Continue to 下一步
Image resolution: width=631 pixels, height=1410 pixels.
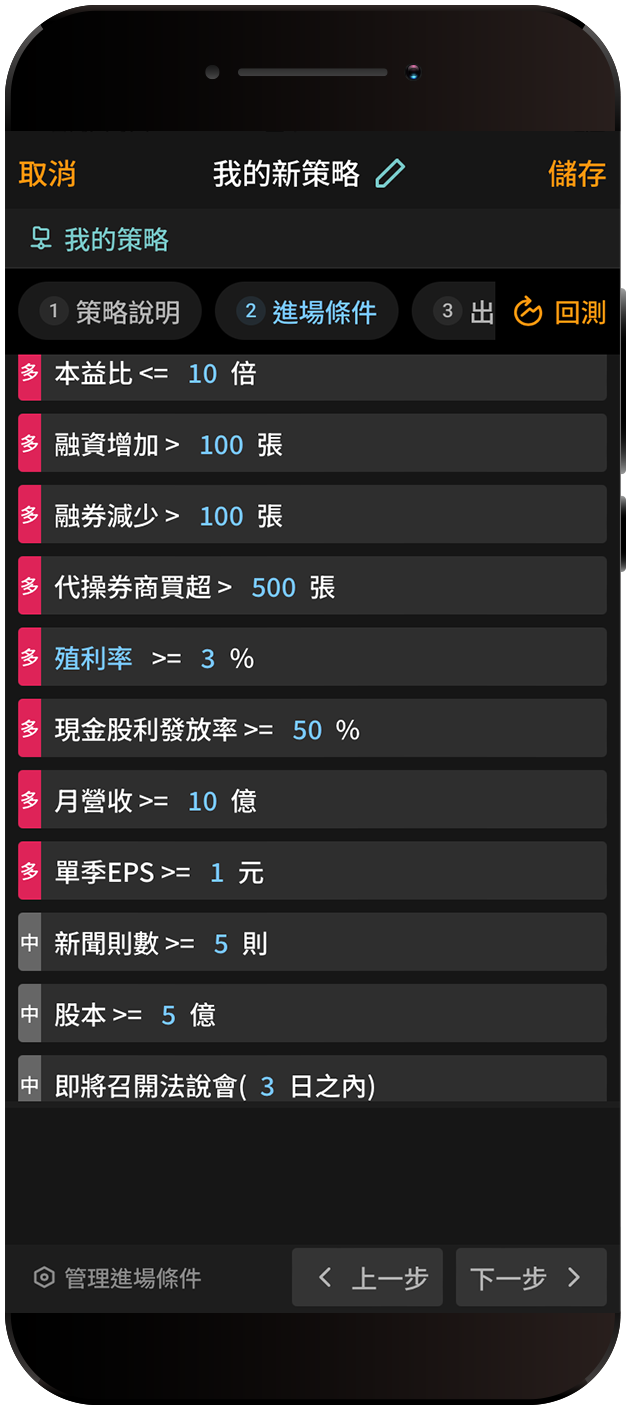(531, 1278)
